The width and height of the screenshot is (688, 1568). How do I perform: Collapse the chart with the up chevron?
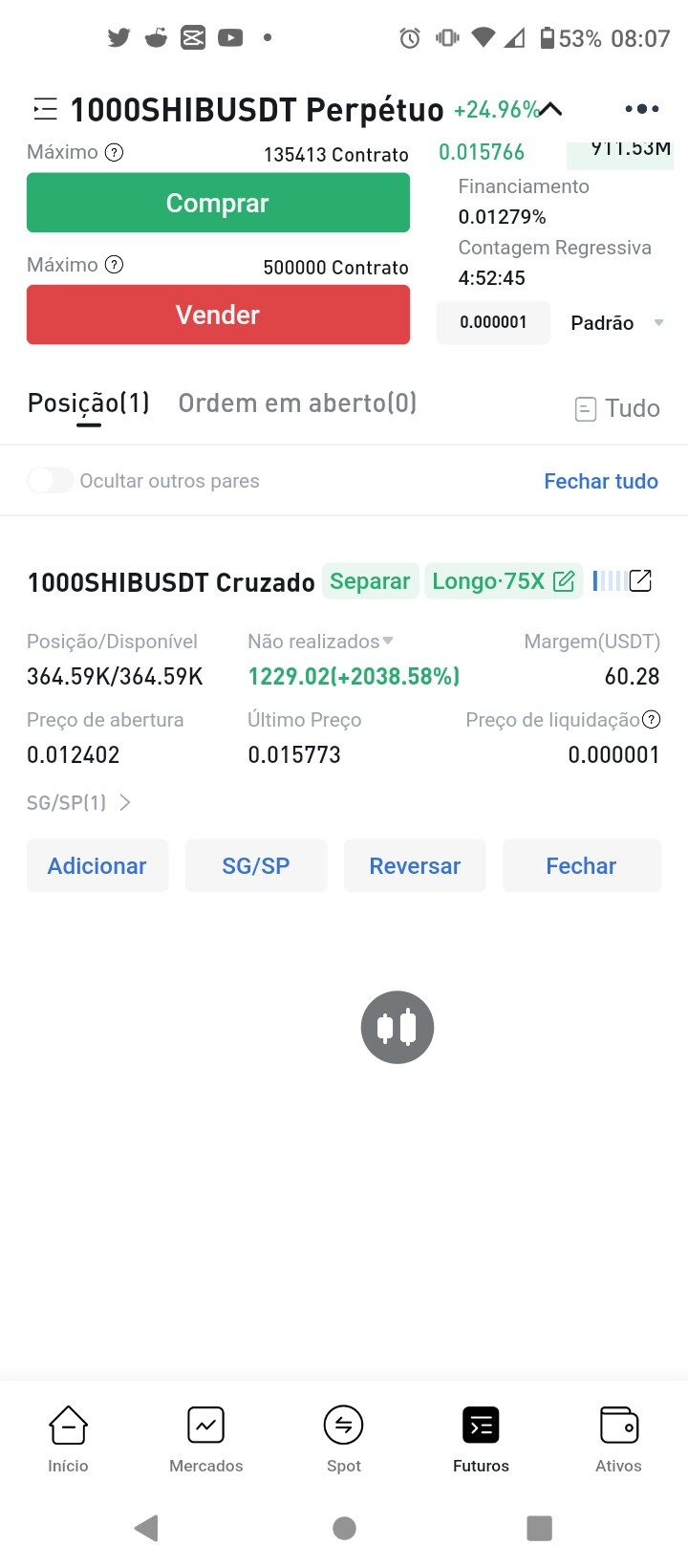[550, 110]
